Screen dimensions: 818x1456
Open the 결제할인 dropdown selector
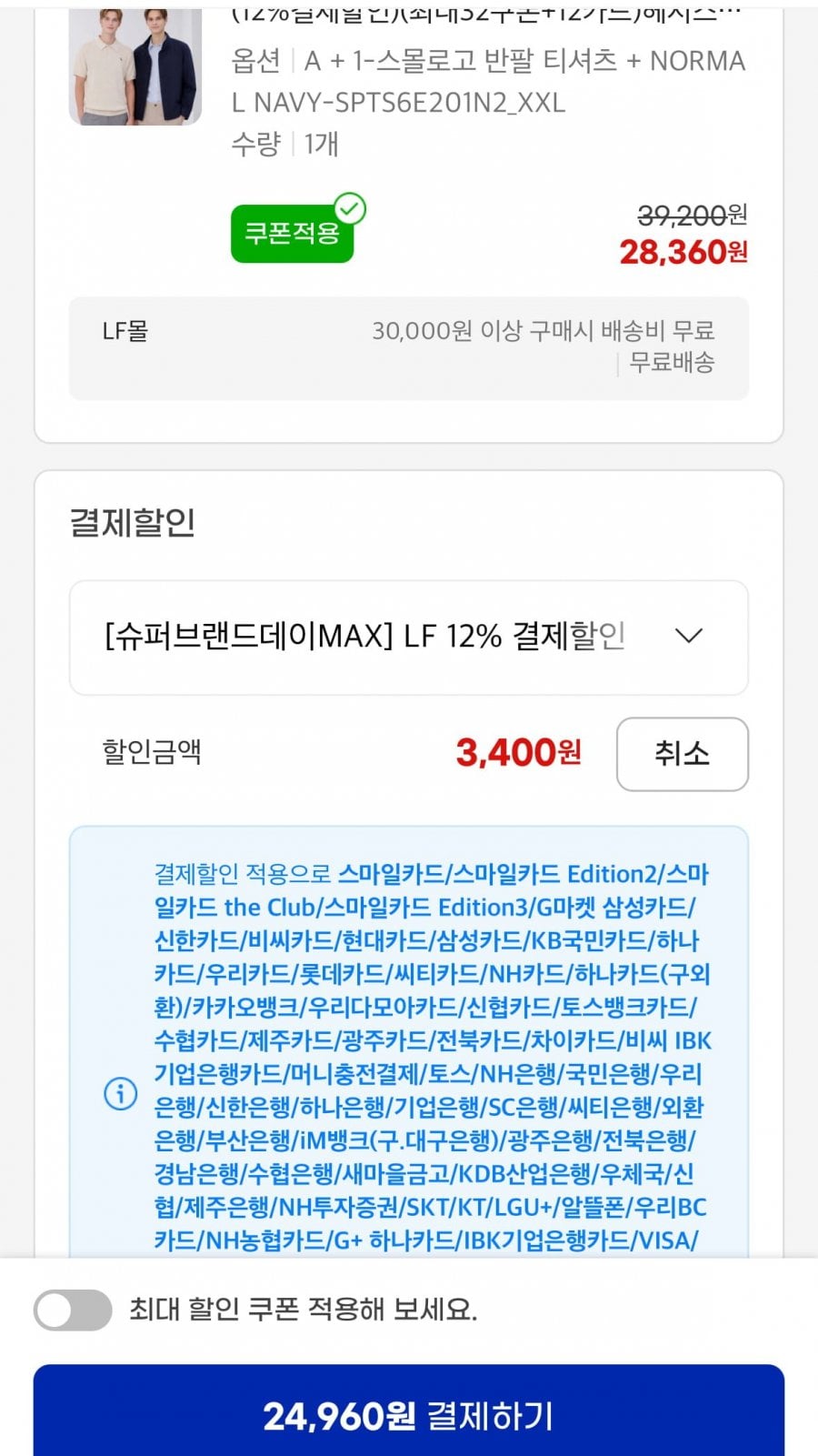click(x=409, y=638)
